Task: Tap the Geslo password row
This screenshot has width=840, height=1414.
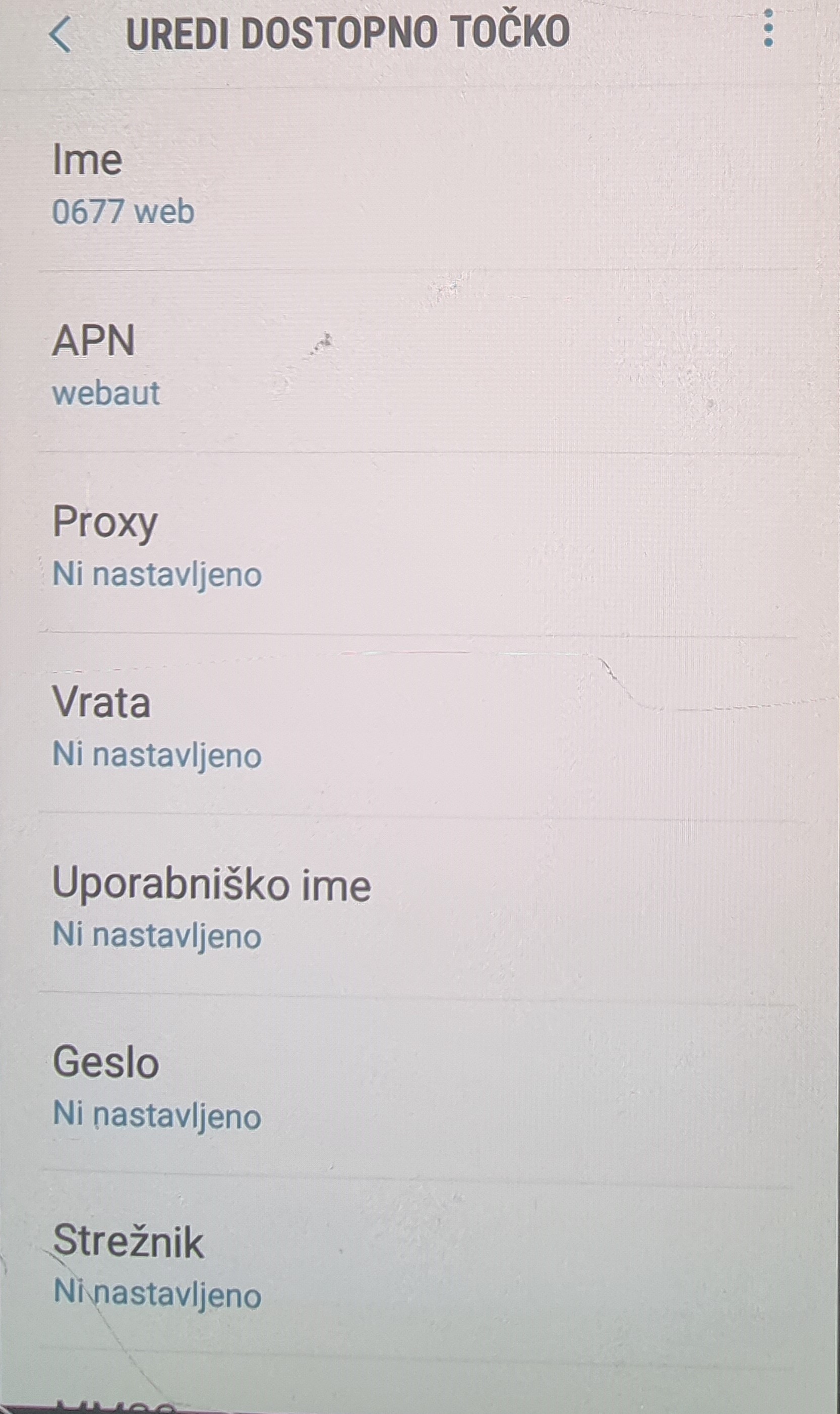Action: coord(419,1084)
